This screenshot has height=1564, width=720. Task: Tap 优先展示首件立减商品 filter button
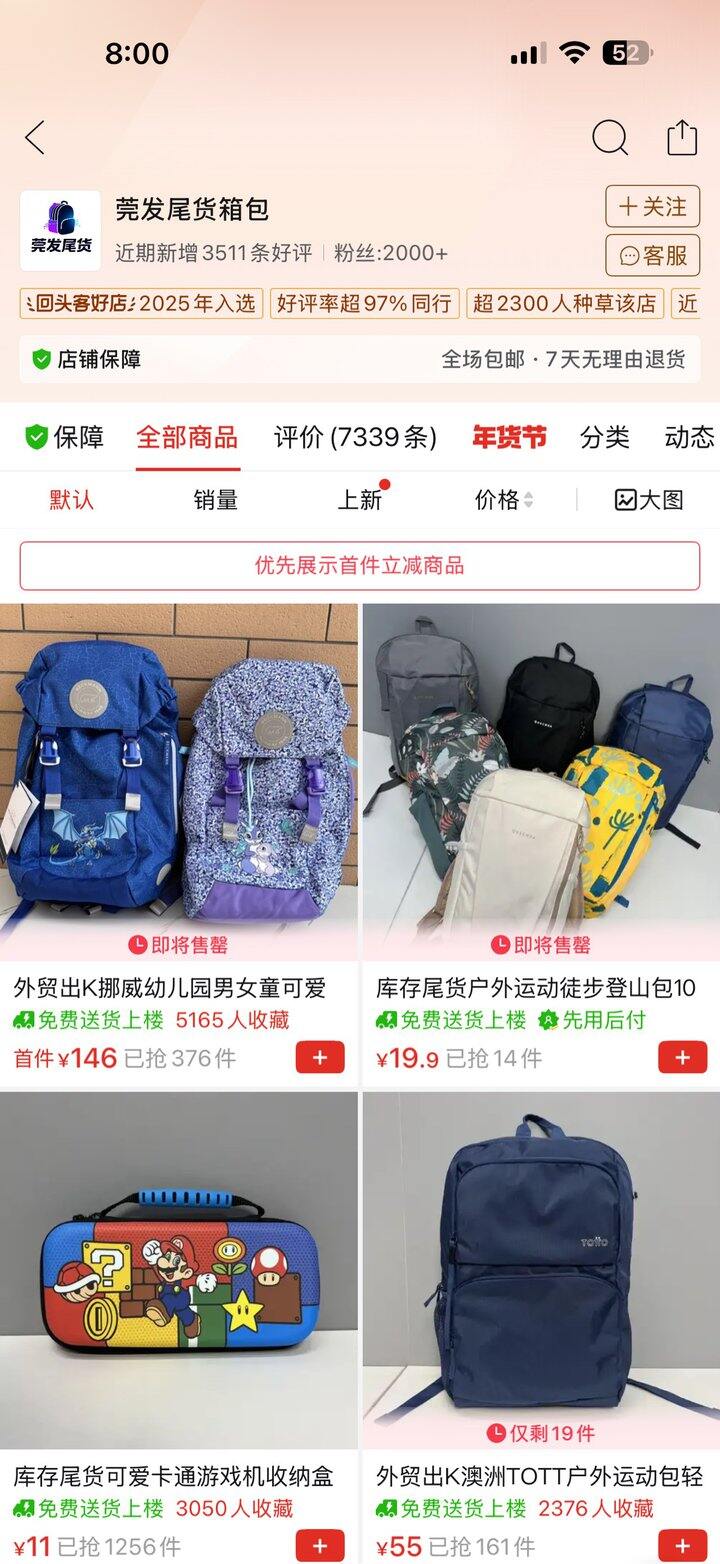359,566
